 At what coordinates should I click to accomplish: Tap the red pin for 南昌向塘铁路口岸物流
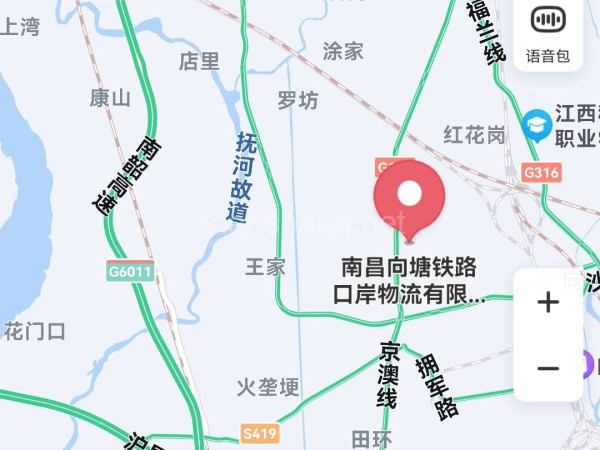408,197
